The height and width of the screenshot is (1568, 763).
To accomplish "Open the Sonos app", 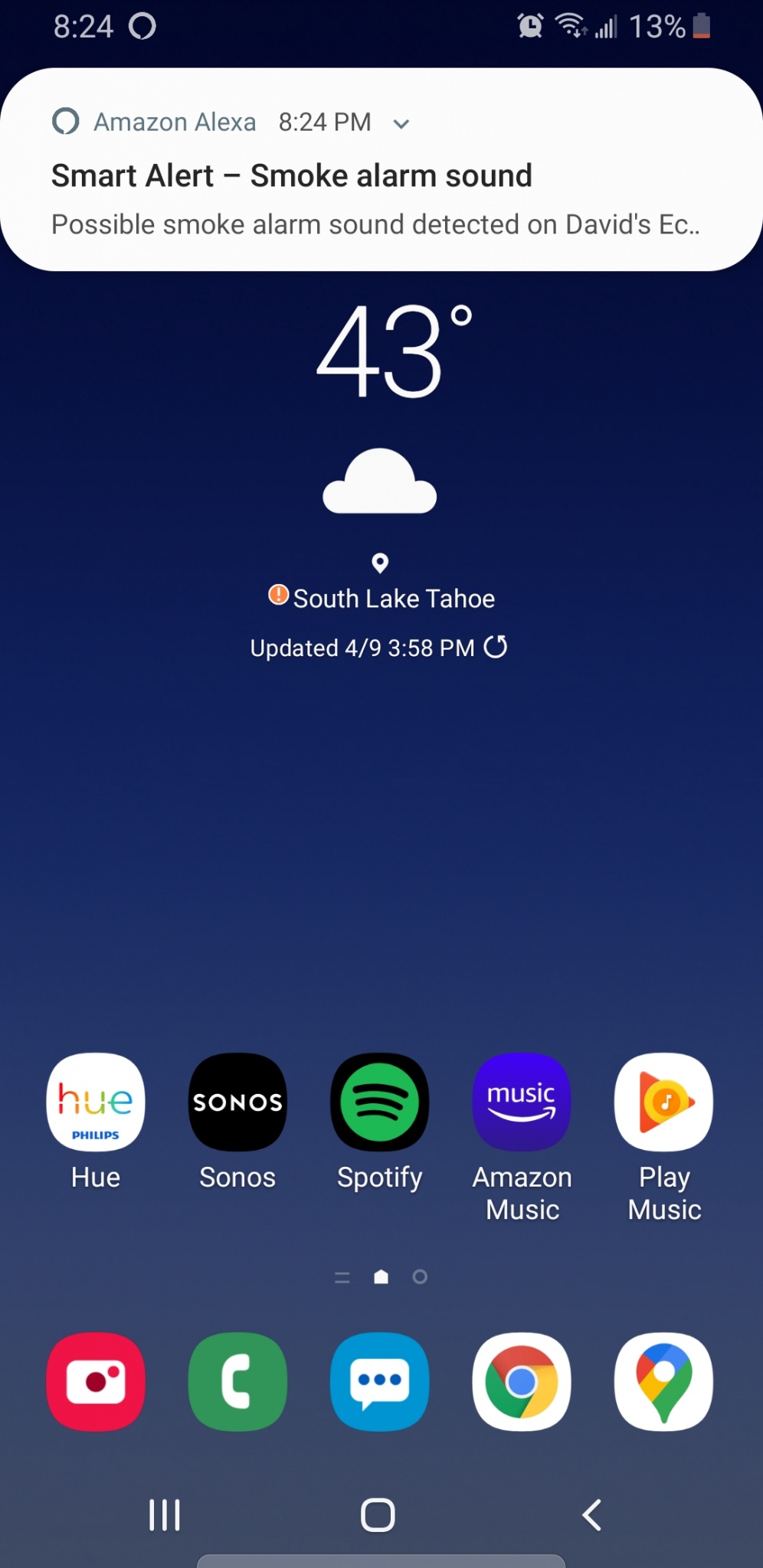I will point(237,1102).
